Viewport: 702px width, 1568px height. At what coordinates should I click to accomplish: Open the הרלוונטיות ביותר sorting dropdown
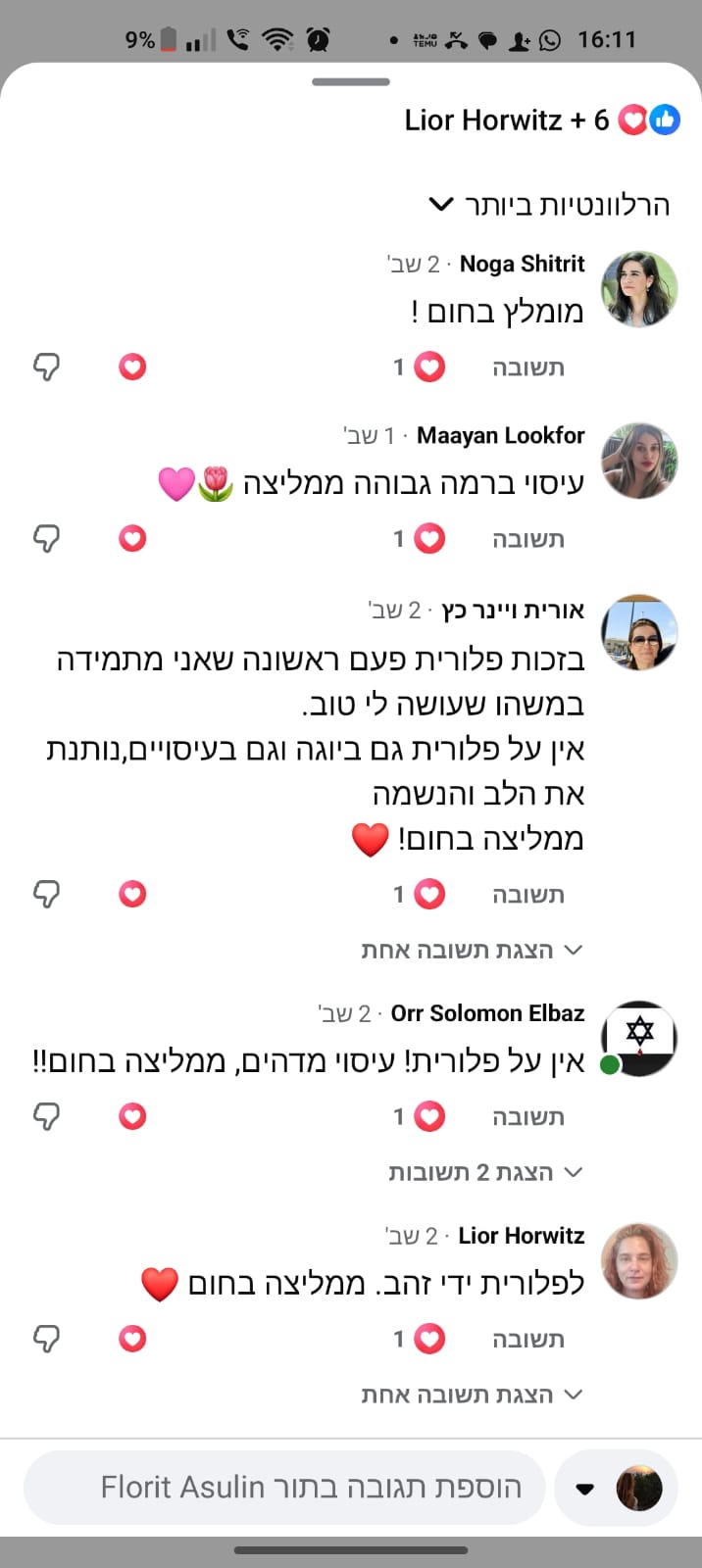tap(550, 205)
